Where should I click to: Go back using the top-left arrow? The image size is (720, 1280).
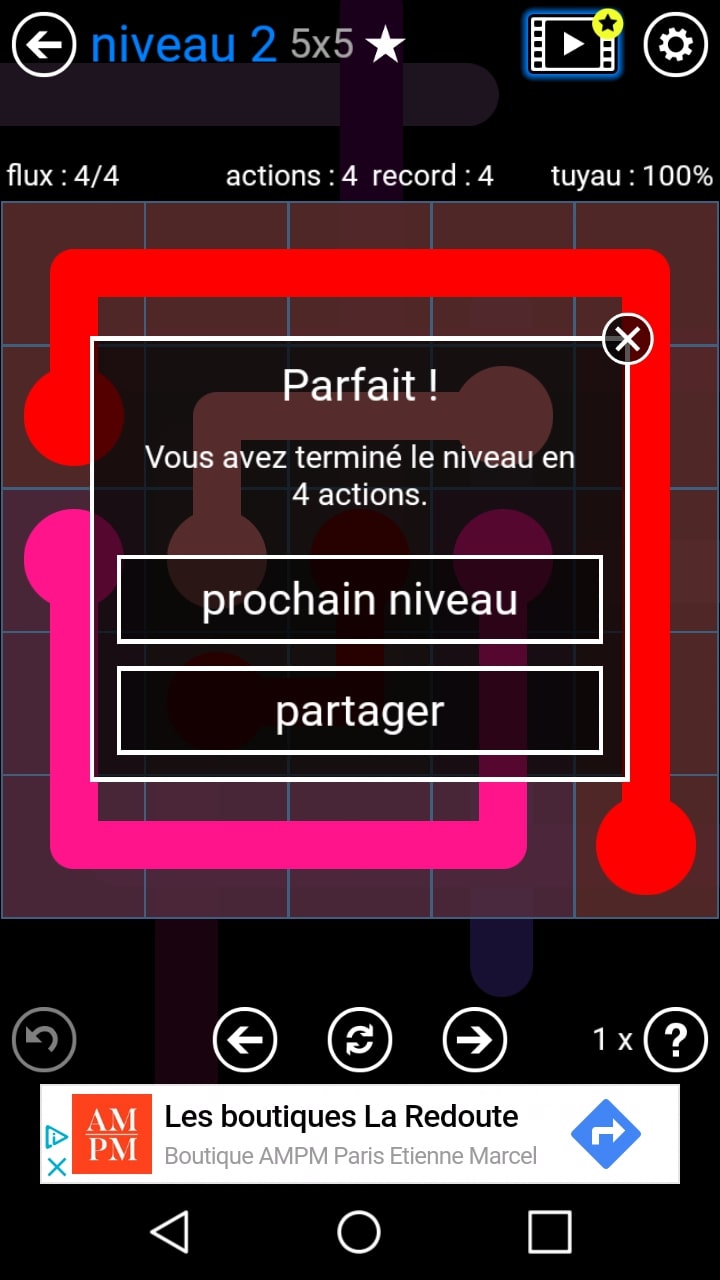(44, 45)
